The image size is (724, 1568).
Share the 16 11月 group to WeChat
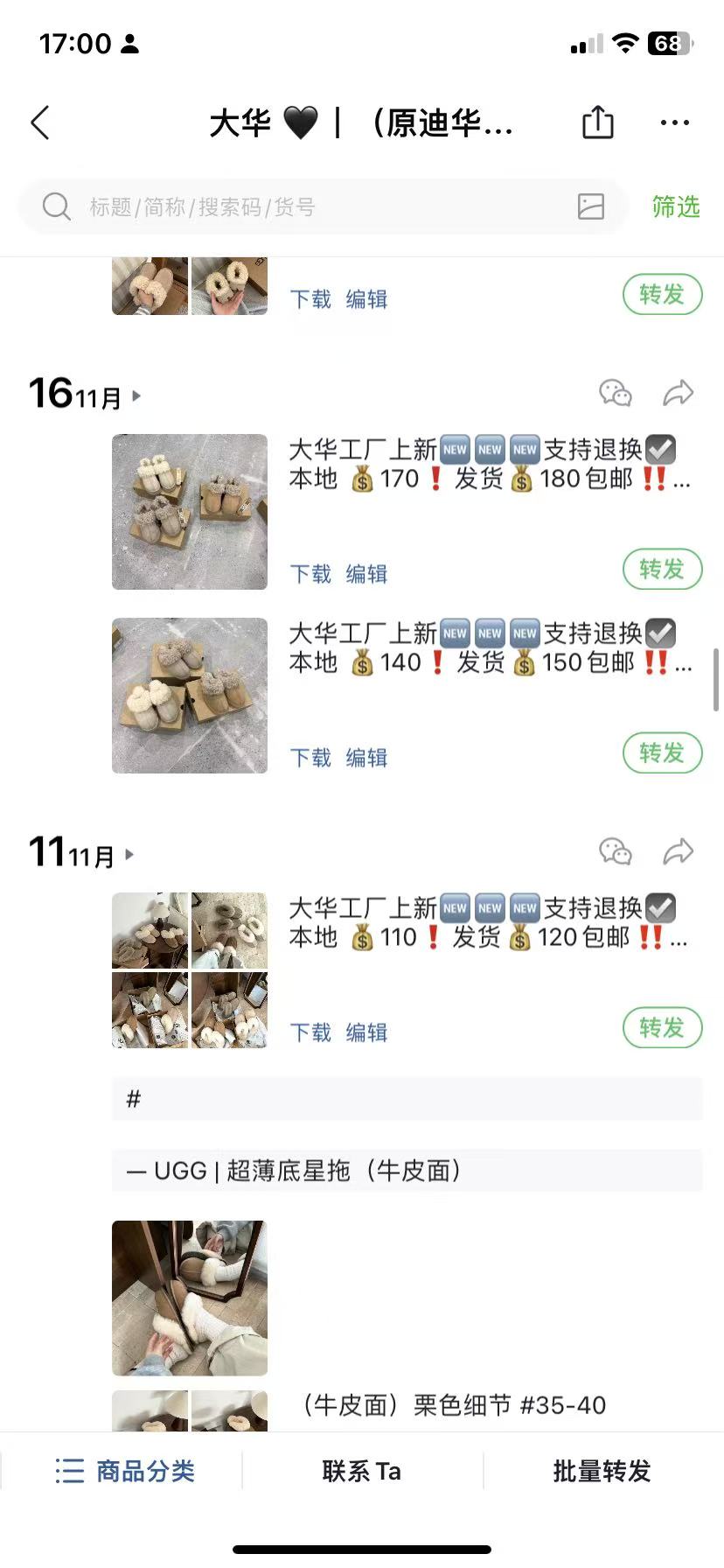tap(616, 393)
